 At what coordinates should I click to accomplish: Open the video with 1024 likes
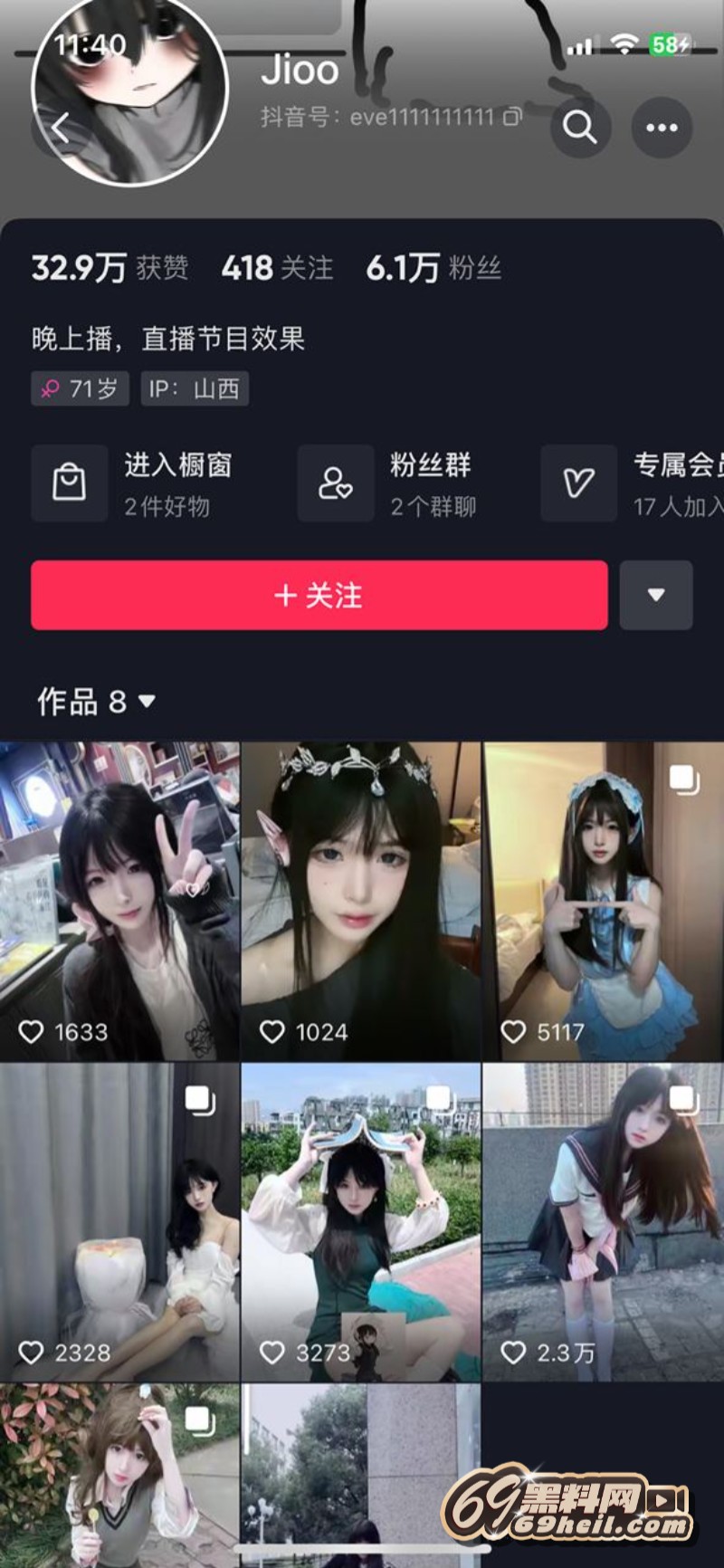(x=361, y=901)
